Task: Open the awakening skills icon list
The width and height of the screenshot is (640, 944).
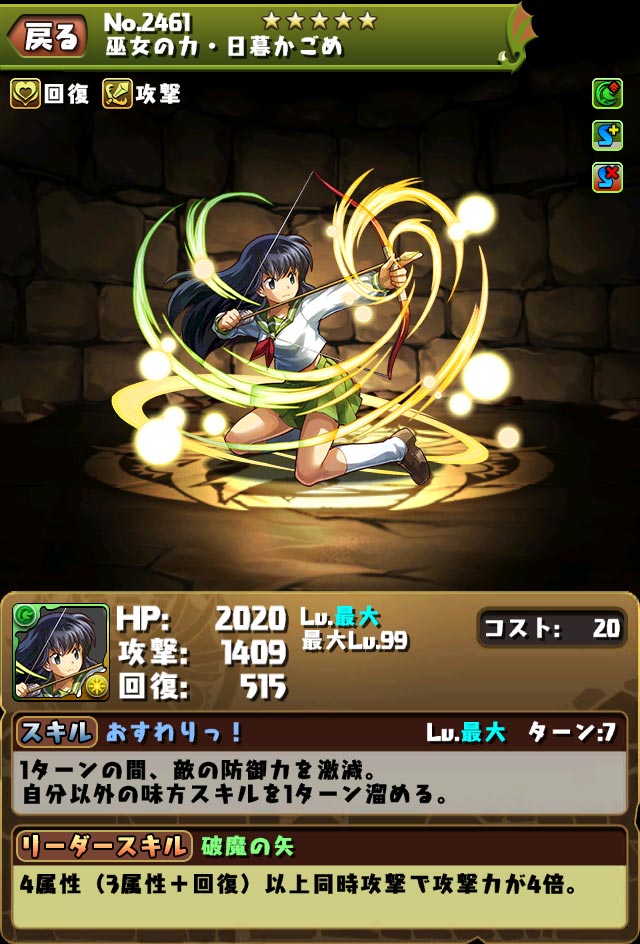Action: (x=607, y=94)
